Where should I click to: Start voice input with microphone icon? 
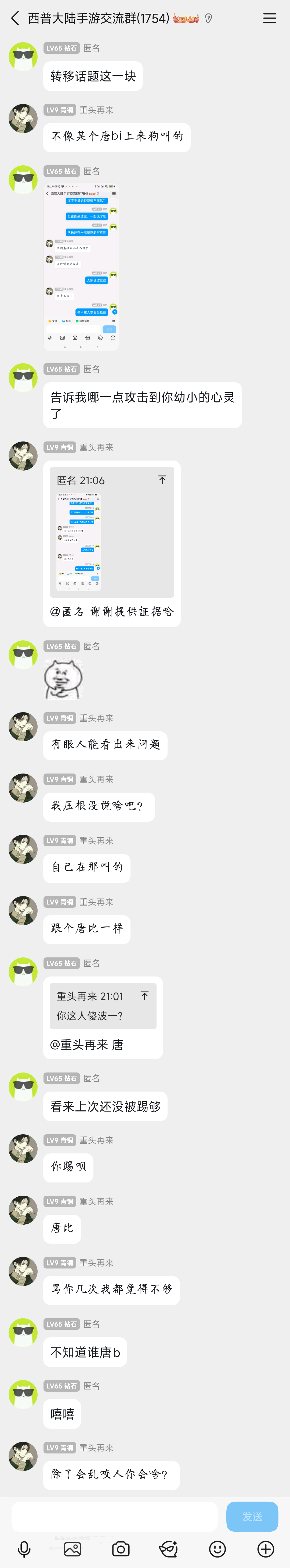click(24, 1549)
